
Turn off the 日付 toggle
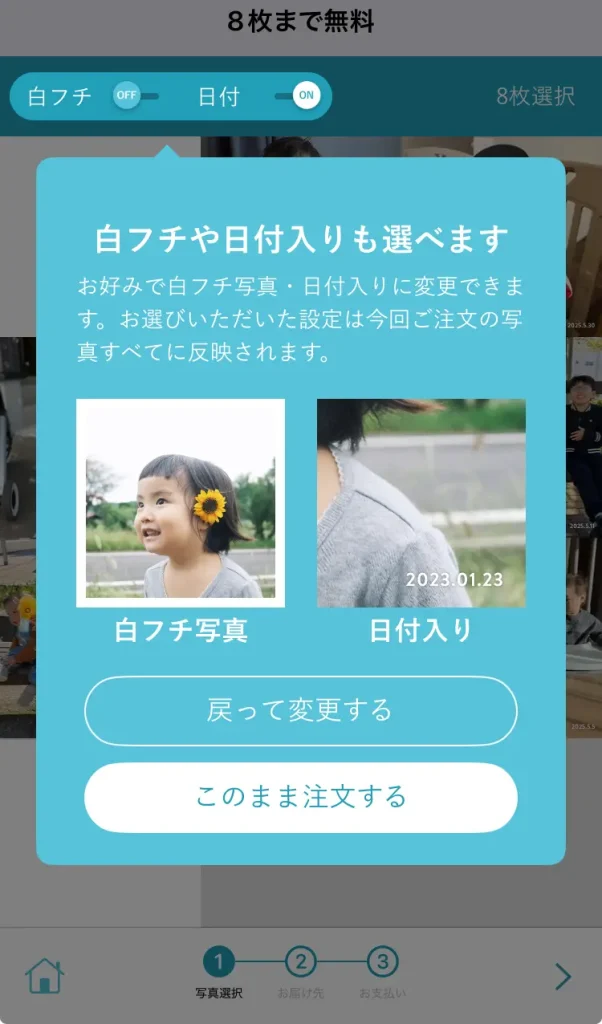298,96
